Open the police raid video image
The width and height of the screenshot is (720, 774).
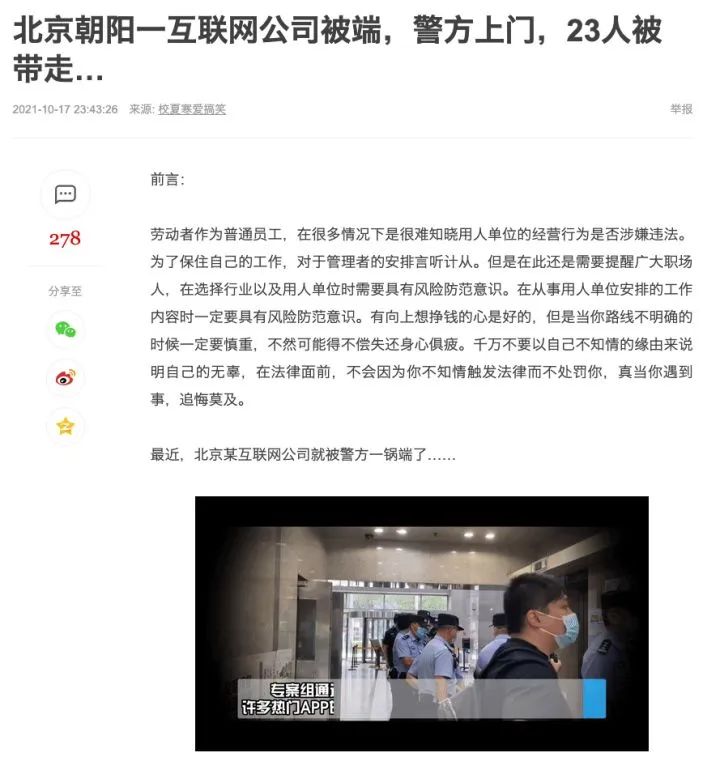coord(421,622)
